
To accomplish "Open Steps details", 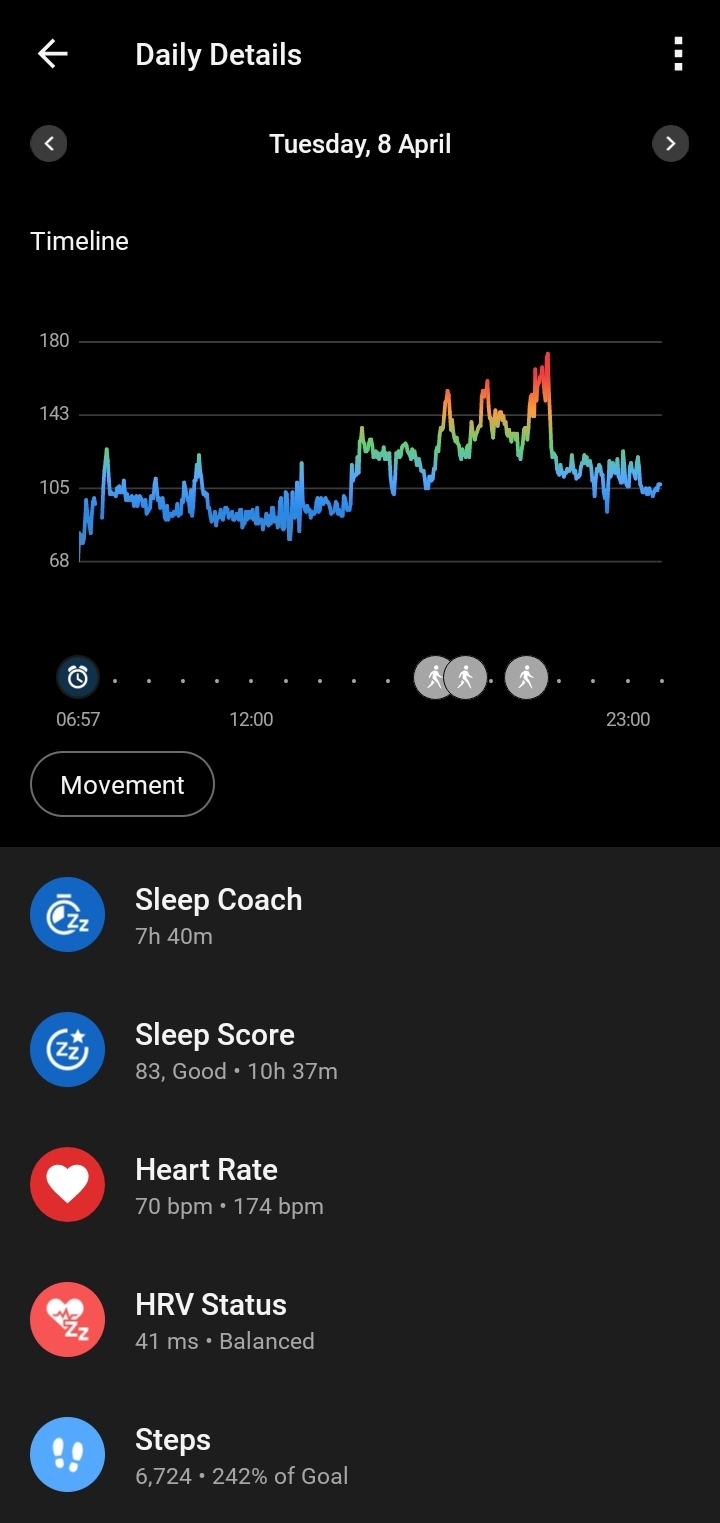I will [360, 1455].
